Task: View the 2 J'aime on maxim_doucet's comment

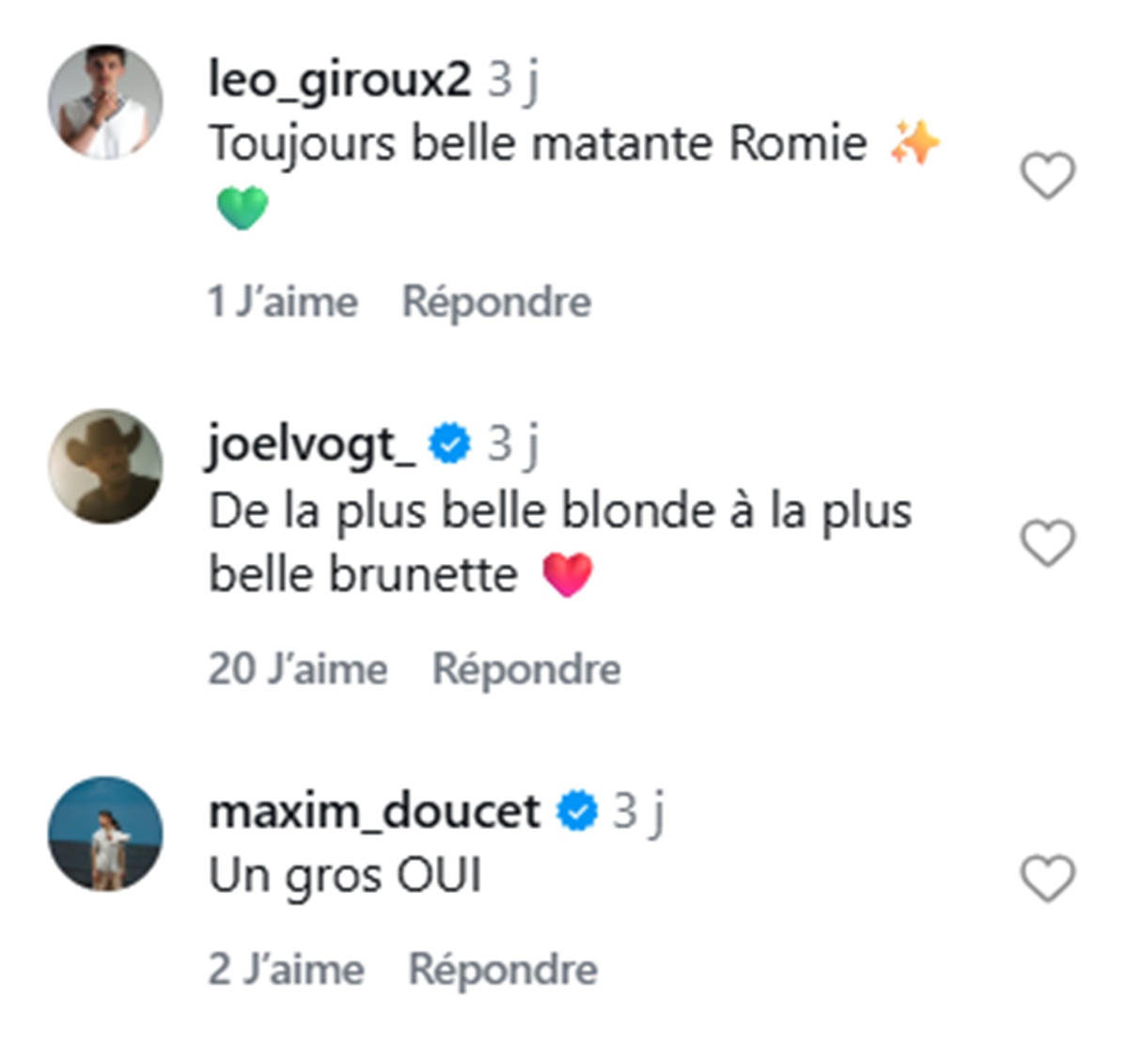Action: click(286, 969)
